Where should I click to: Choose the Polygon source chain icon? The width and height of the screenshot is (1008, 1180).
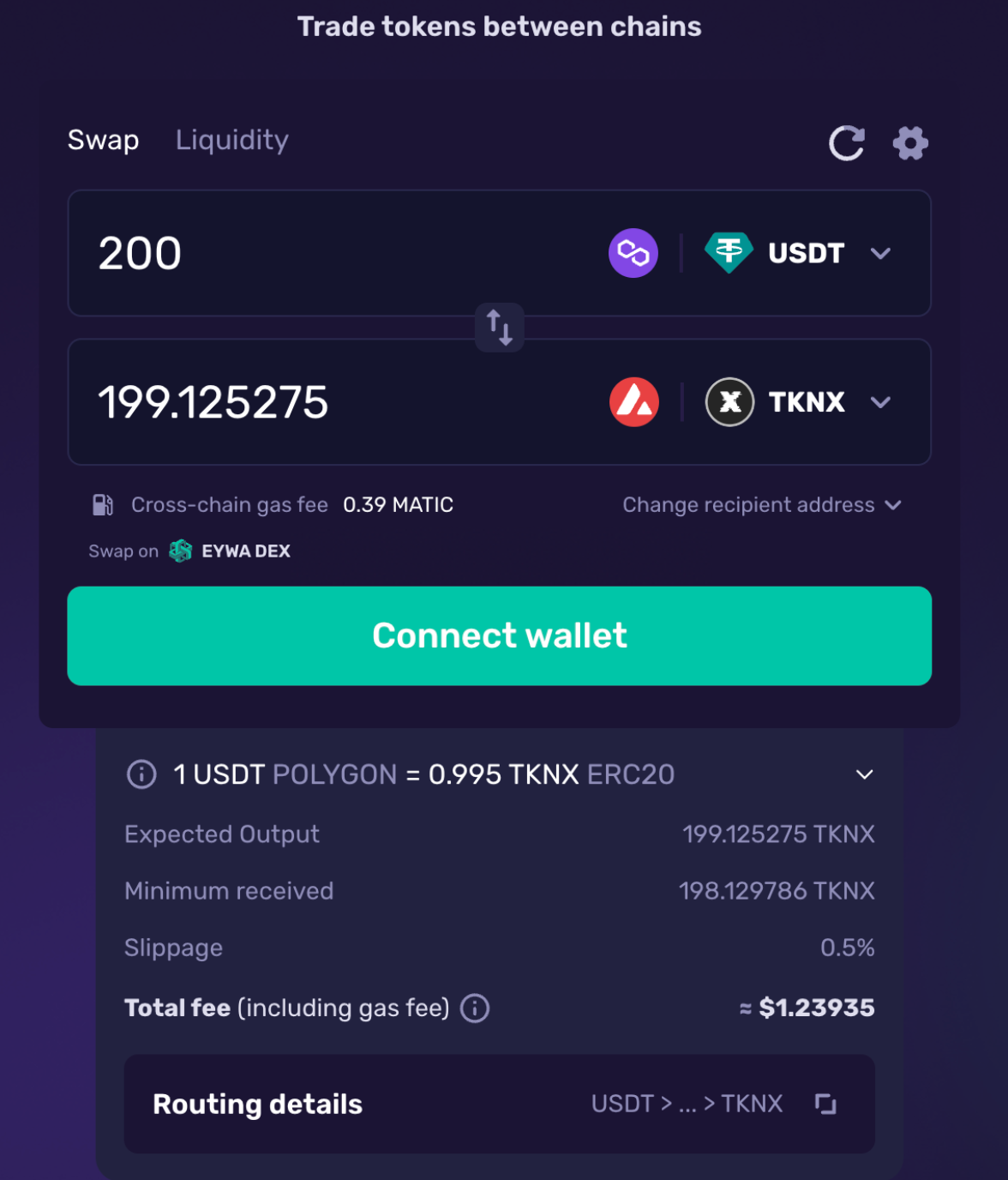[x=633, y=254]
